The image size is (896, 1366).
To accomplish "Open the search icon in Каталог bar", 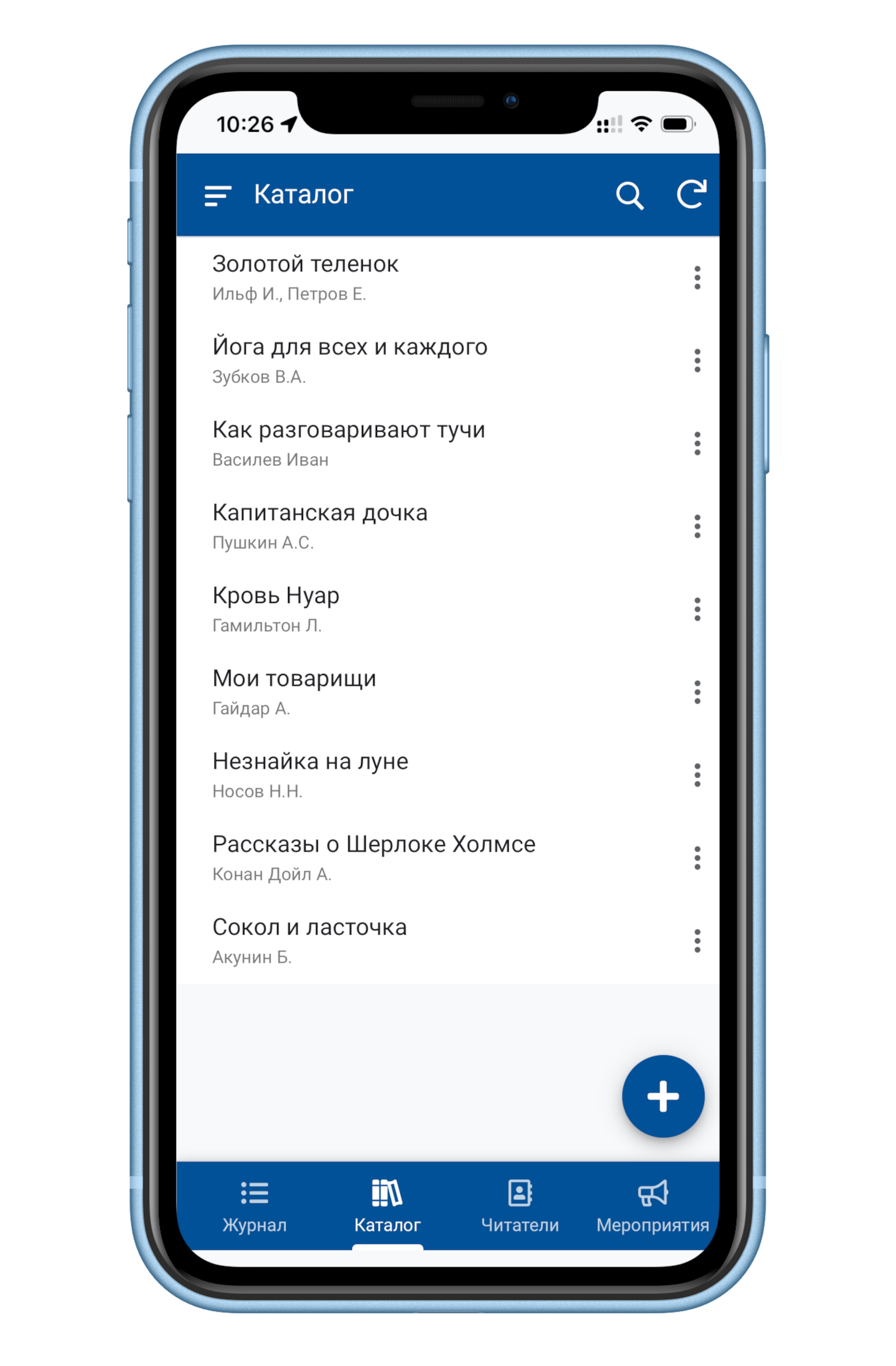I will 629,196.
